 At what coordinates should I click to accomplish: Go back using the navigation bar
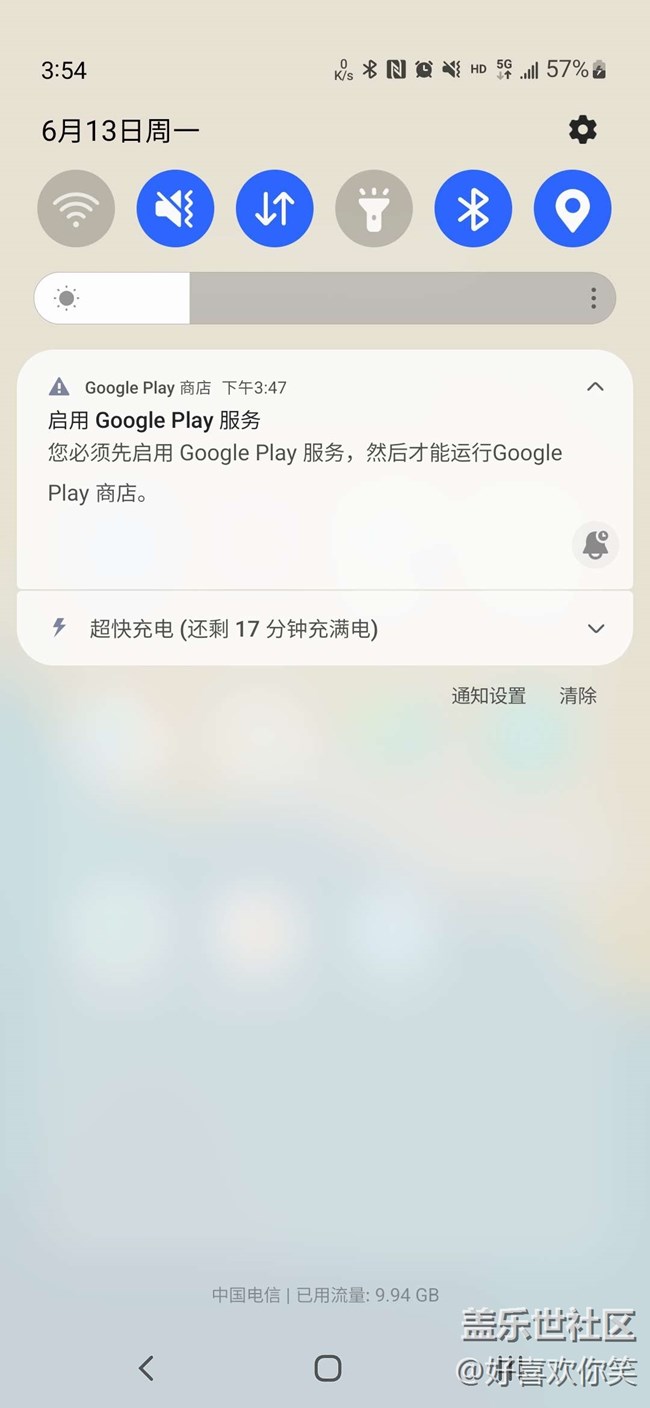146,1368
